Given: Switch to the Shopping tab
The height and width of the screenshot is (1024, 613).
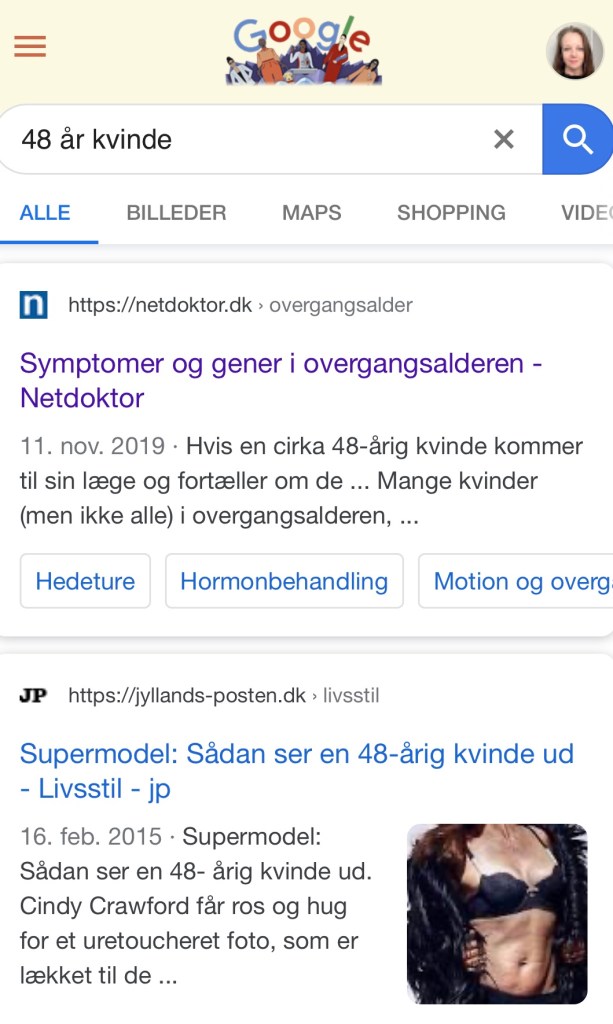Looking at the screenshot, I should click(x=451, y=212).
